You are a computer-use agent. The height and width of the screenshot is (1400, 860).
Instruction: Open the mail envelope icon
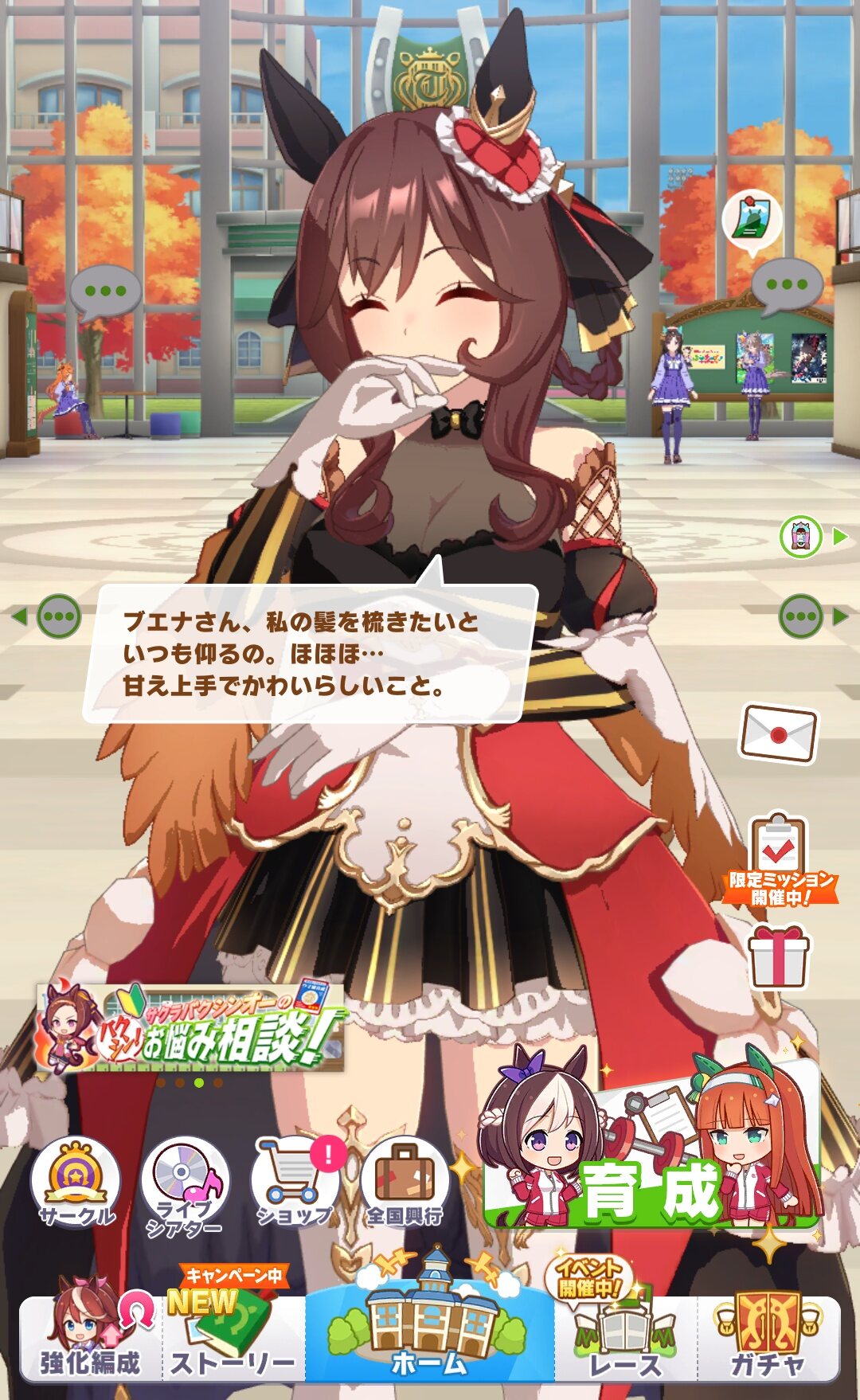[779, 733]
